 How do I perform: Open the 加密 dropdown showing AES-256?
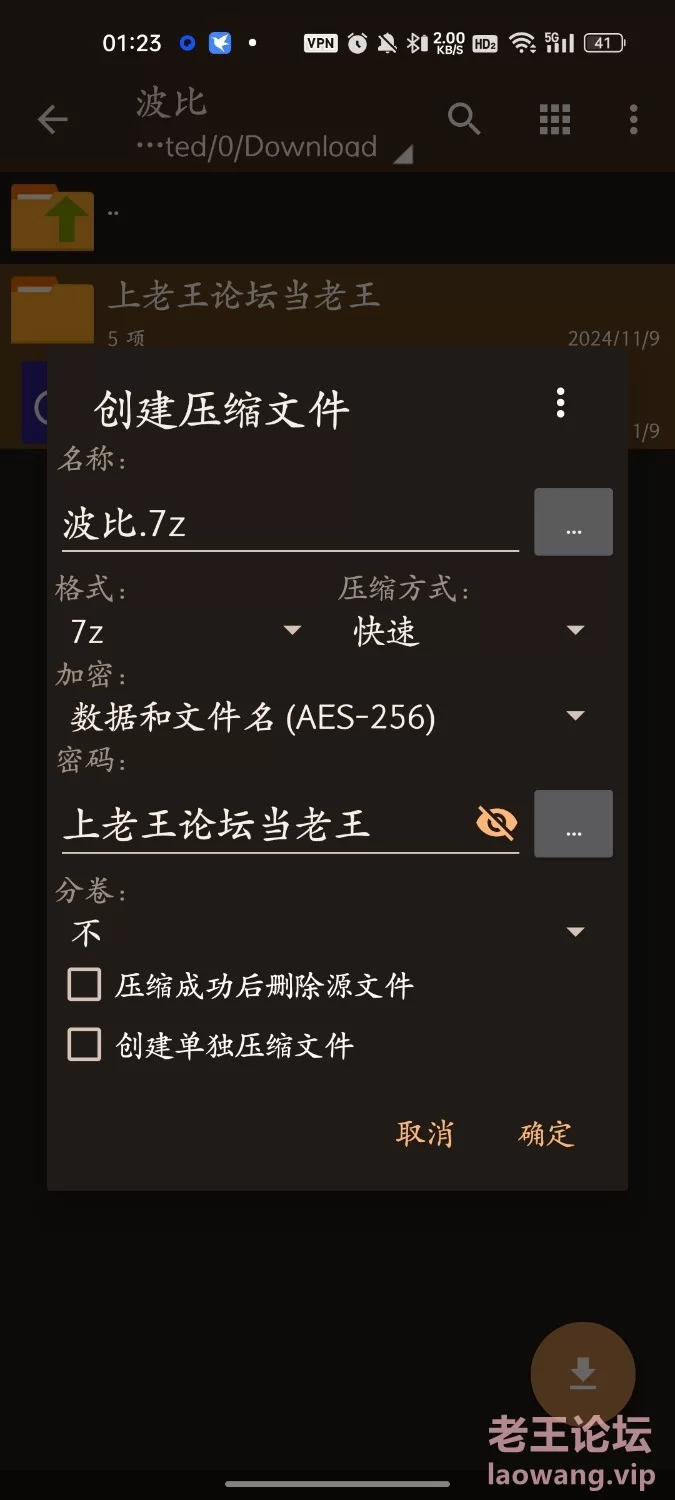(326, 716)
